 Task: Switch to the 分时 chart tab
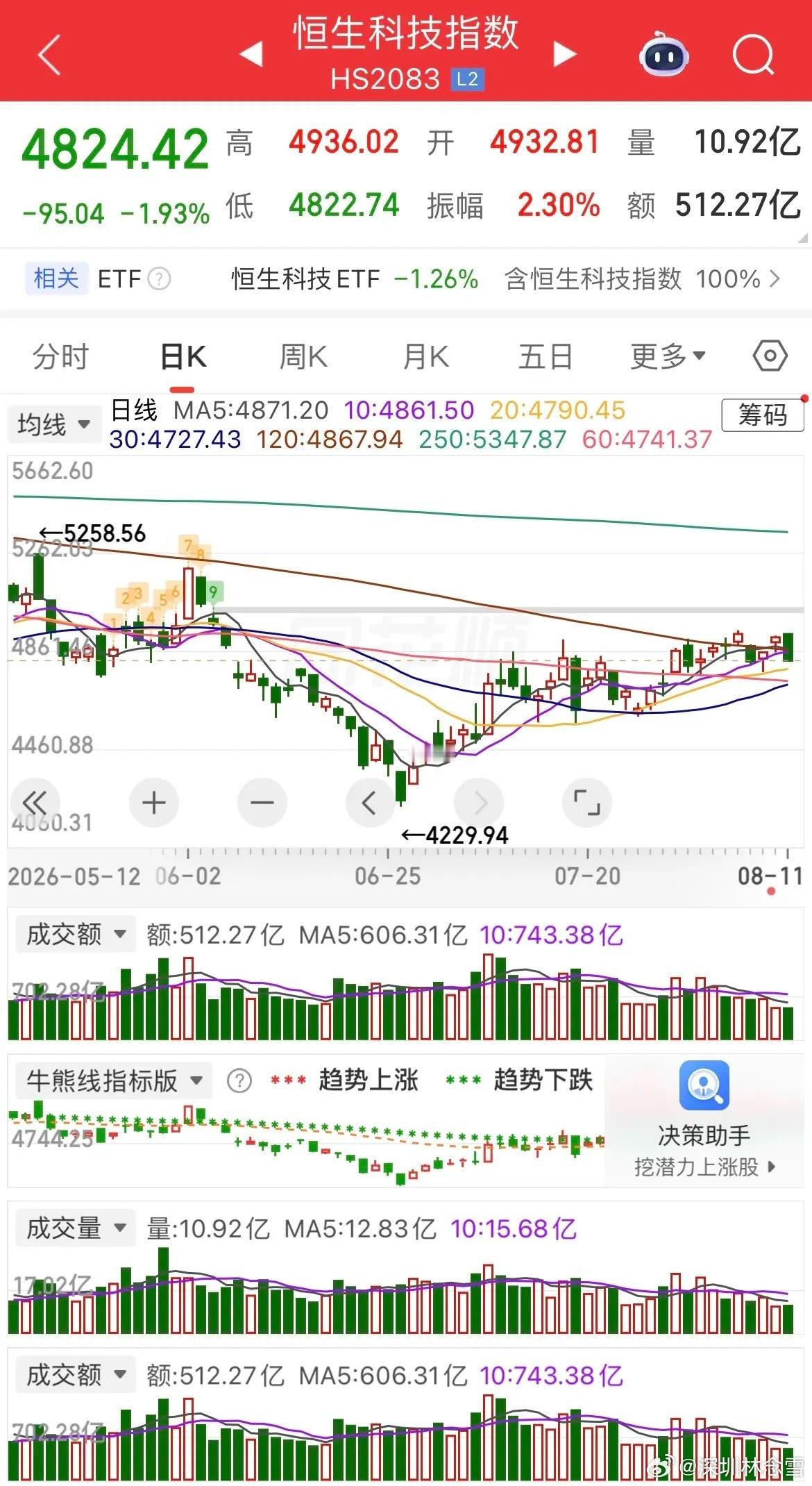click(61, 357)
